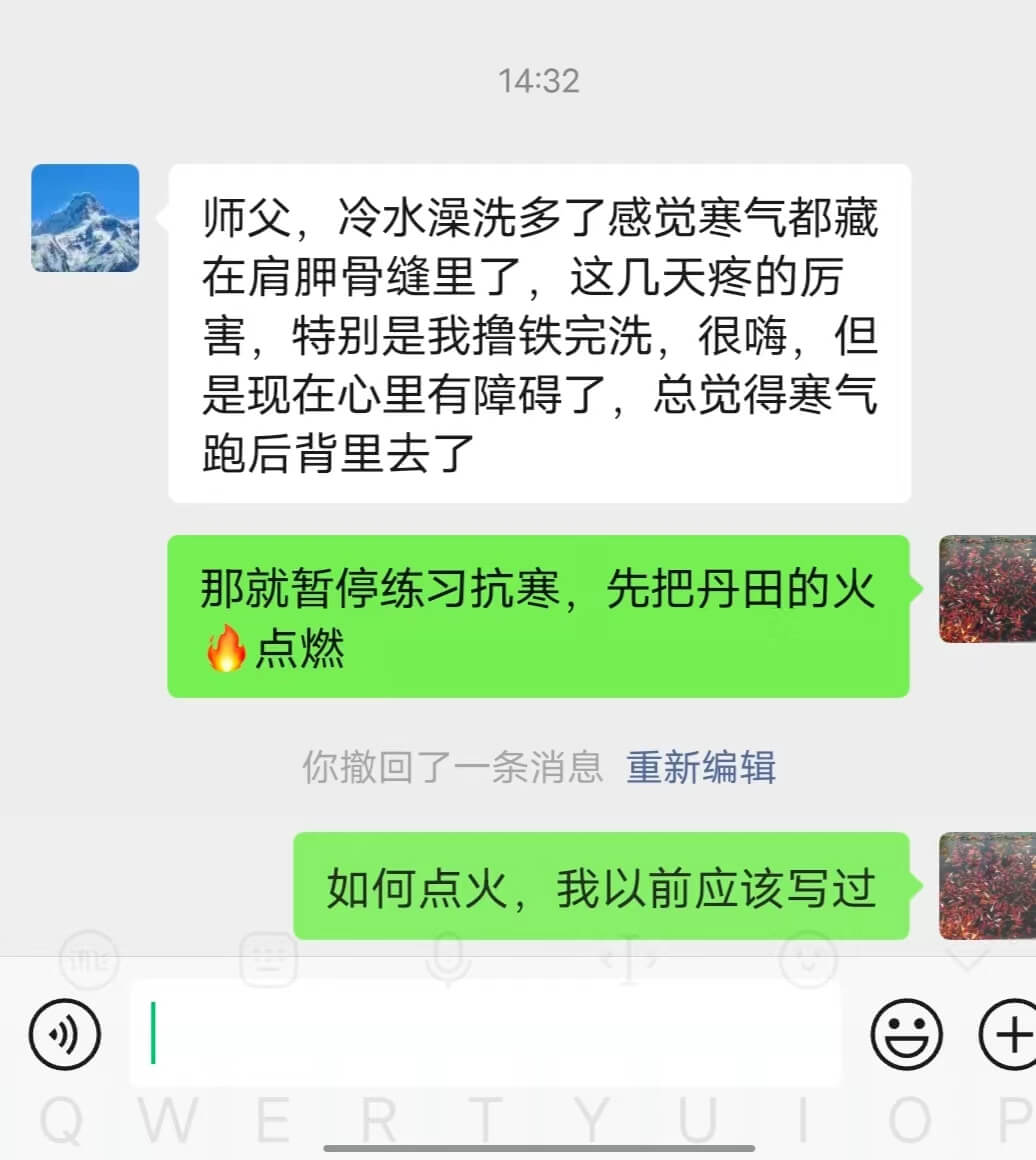1036x1160 pixels.
Task: Open the emoji sticker panel
Action: tap(906, 1033)
